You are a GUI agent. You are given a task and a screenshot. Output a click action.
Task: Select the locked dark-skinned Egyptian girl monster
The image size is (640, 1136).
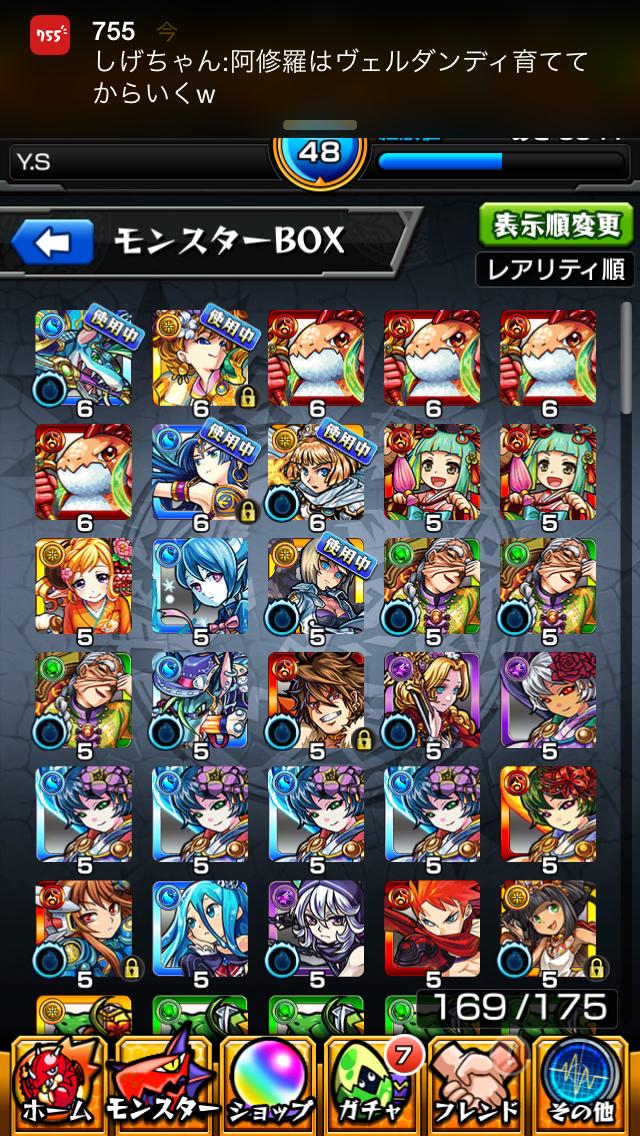click(547, 929)
